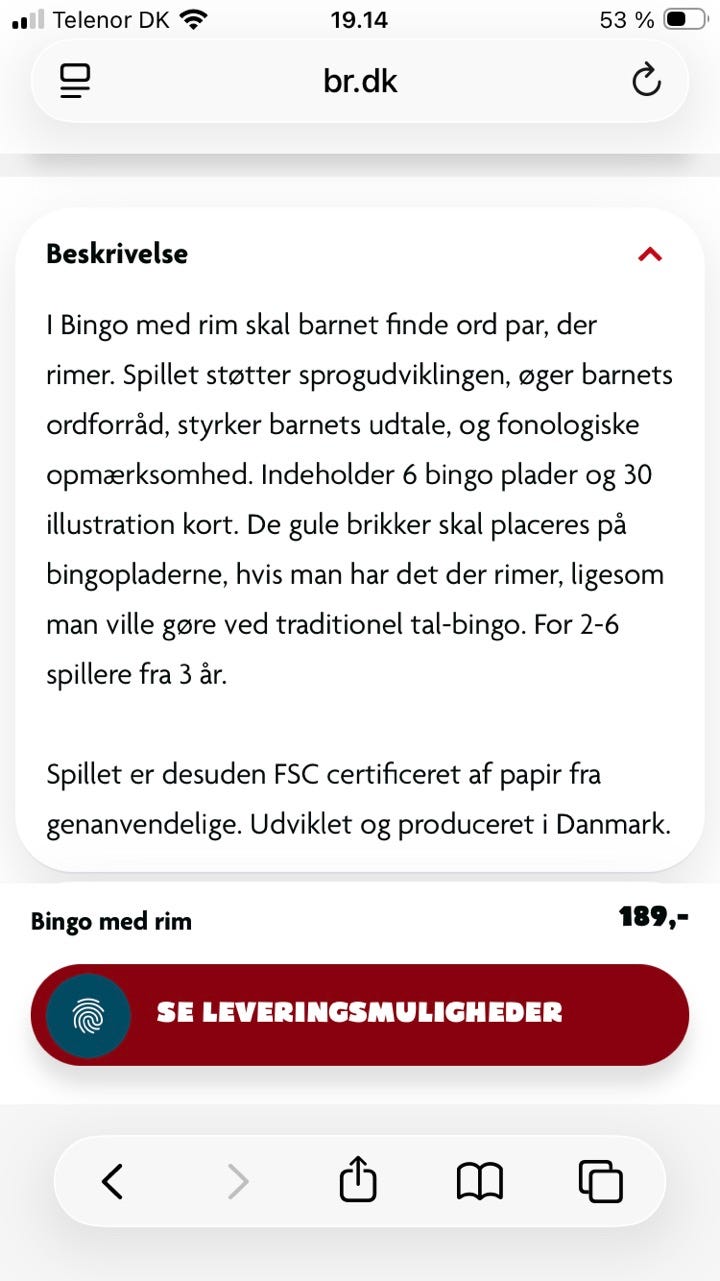Tap the br.dk address bar
Screen dimensions: 720x1281
[360, 81]
